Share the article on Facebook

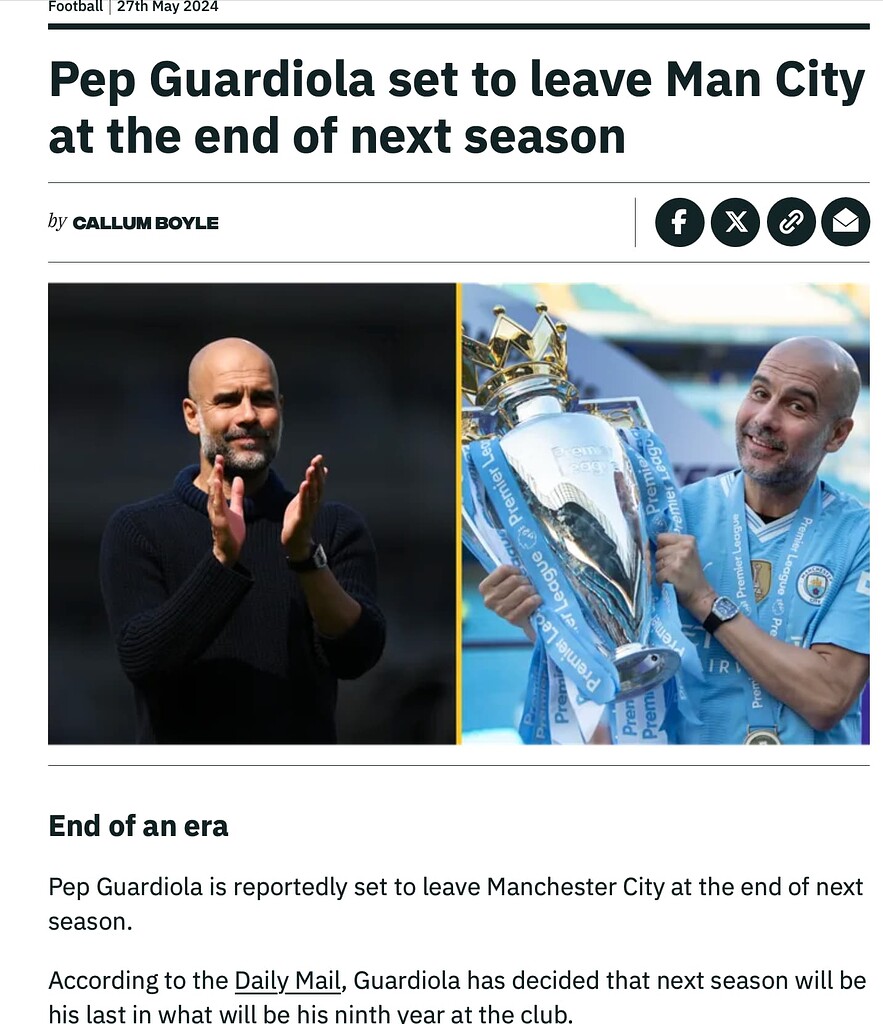pos(680,222)
